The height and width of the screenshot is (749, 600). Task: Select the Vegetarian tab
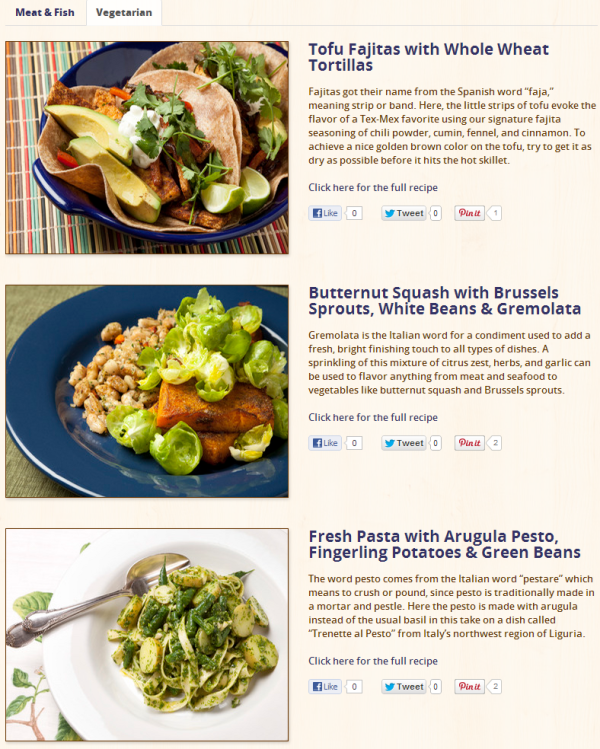tap(124, 12)
